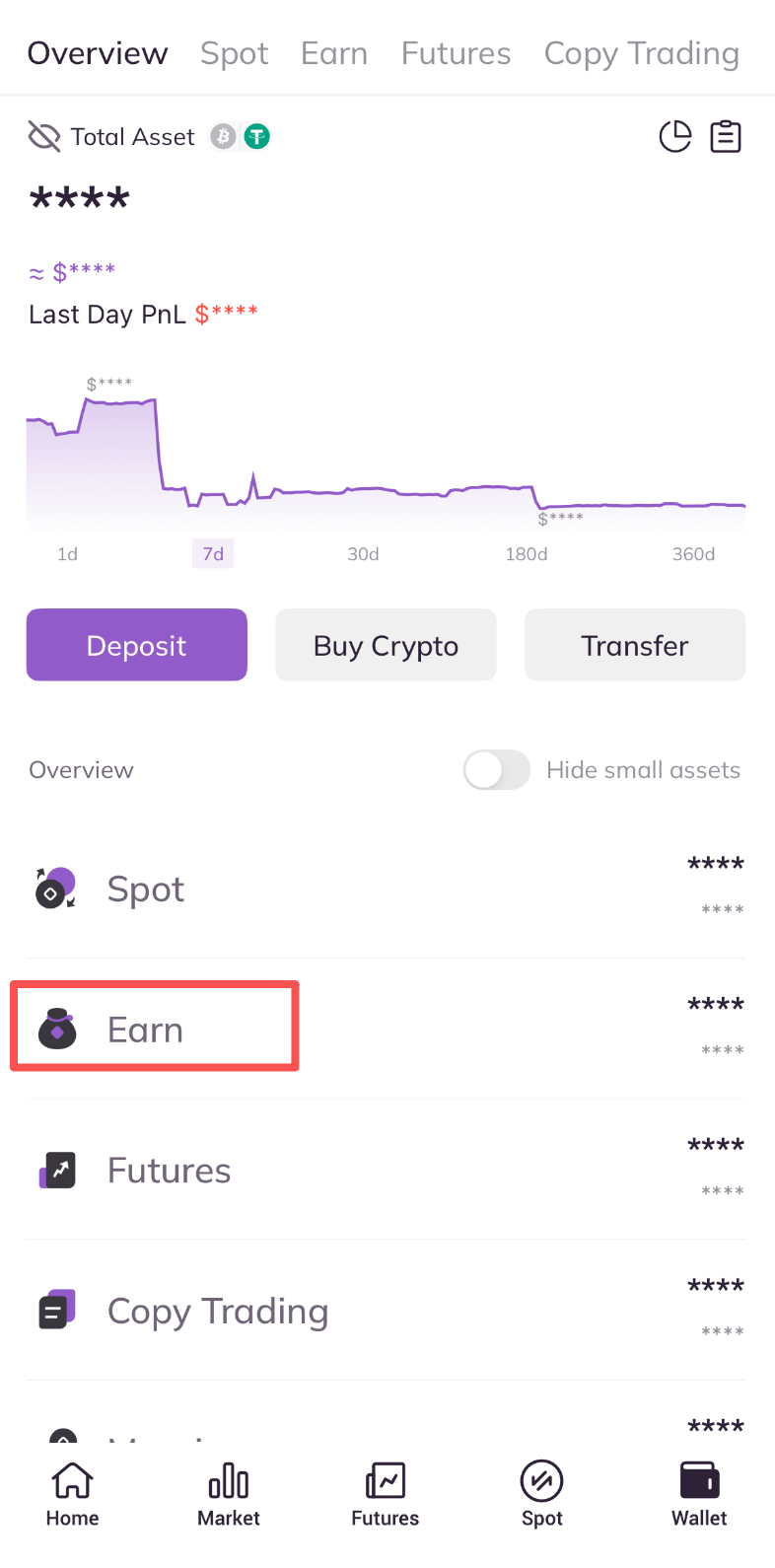
Task: Show hidden total asset balance
Action: coord(44,136)
